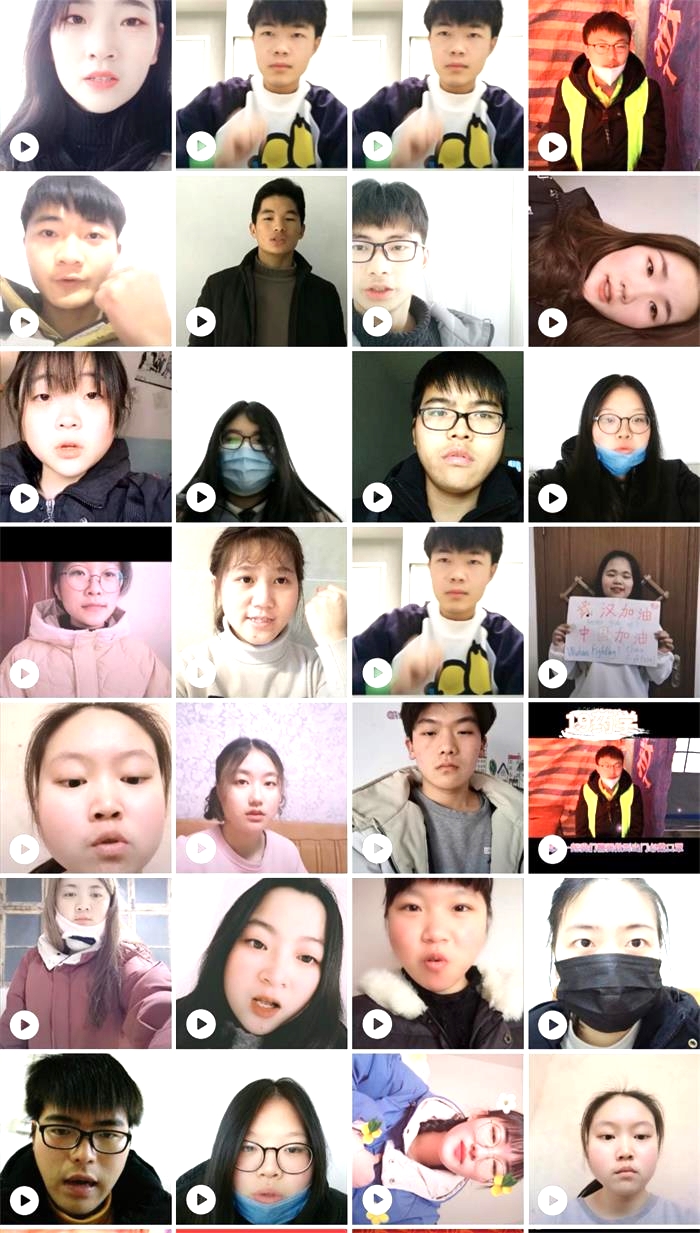Open the video with the purple floral wallpaper background
Image resolution: width=700 pixels, height=1233 pixels.
pyautogui.click(x=261, y=786)
